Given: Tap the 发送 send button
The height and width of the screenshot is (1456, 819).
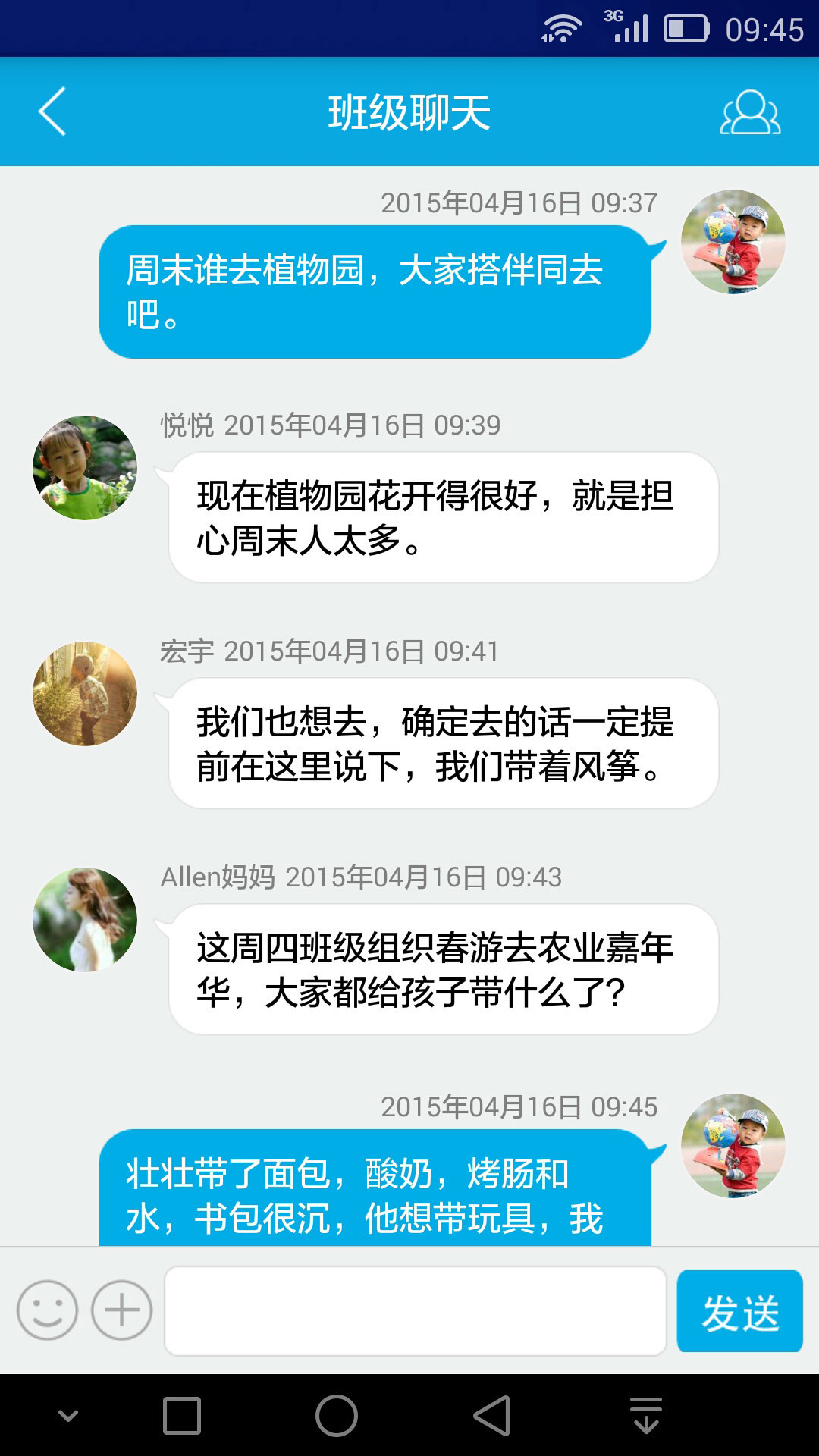Looking at the screenshot, I should tap(739, 1311).
